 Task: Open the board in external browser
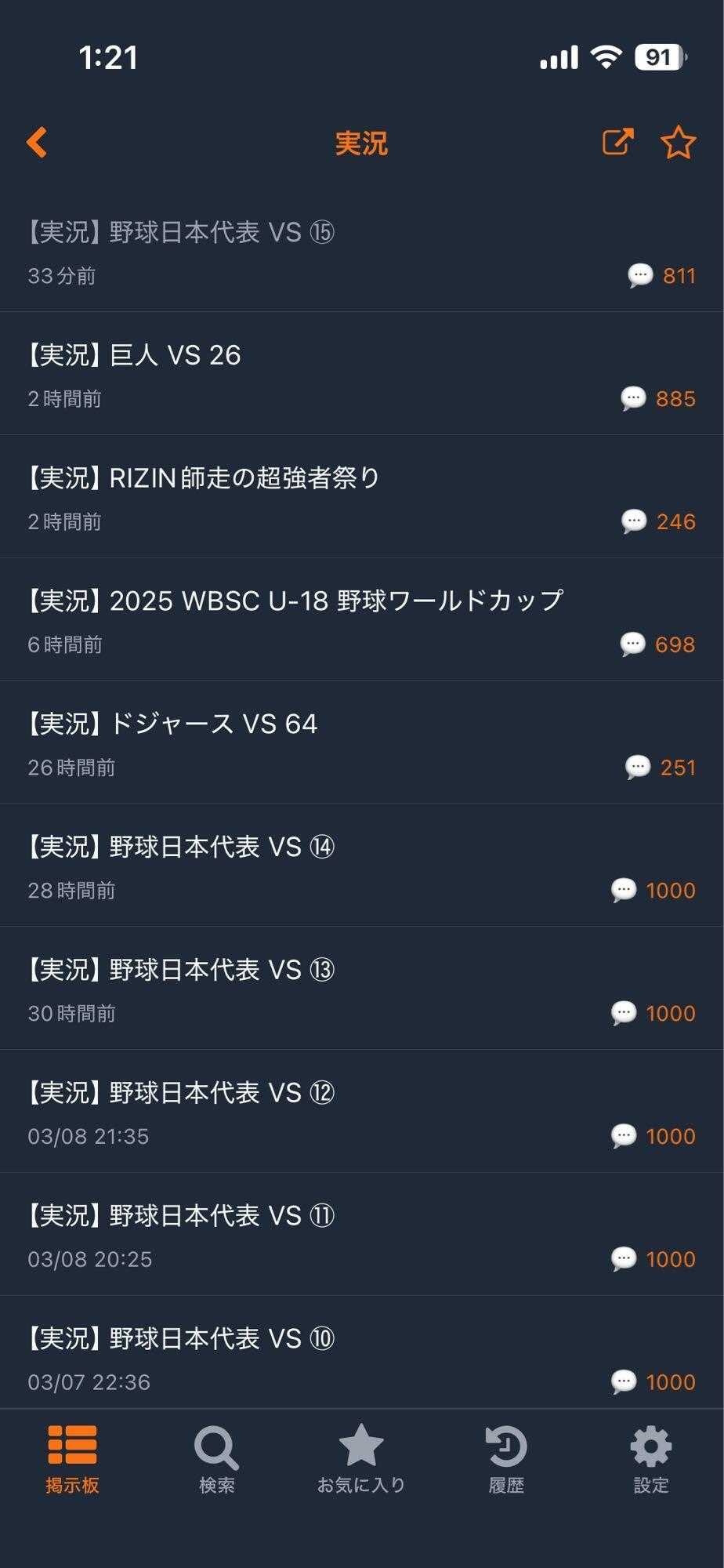click(617, 142)
